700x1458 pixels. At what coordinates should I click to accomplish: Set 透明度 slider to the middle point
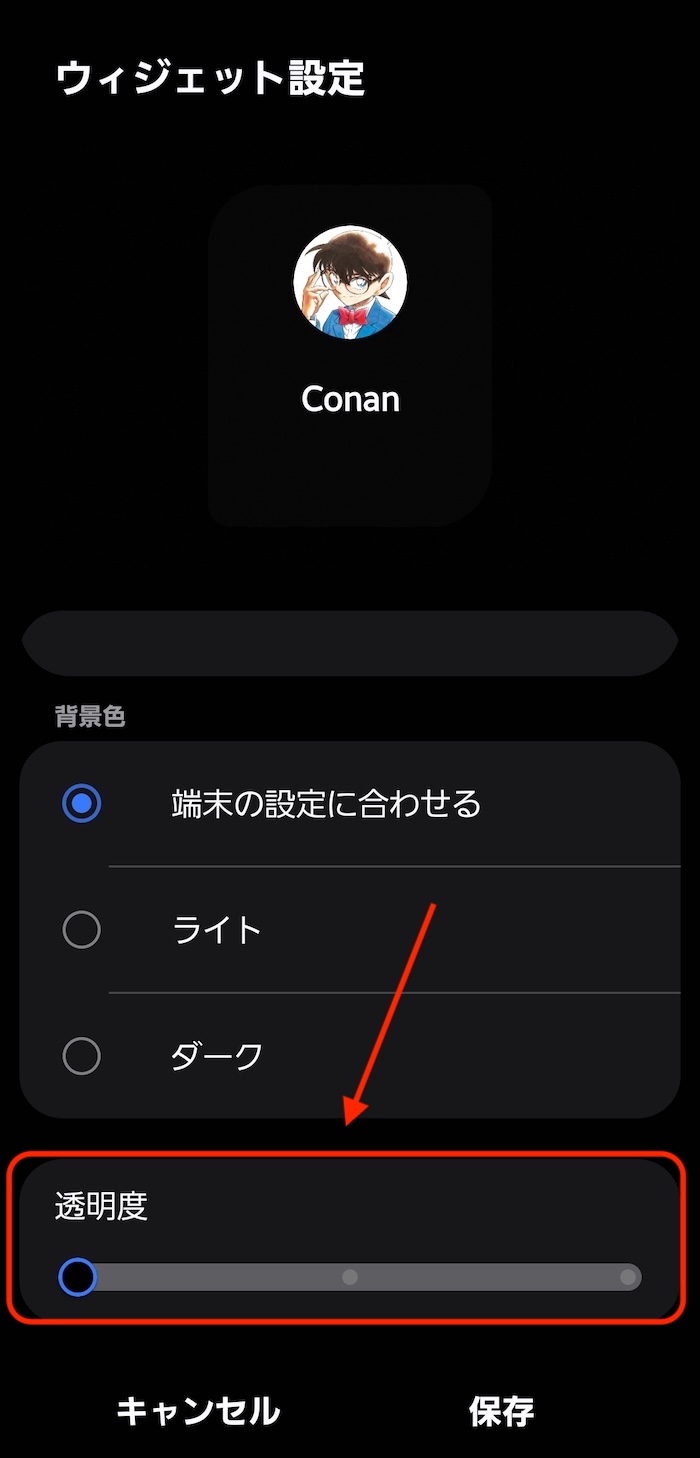[350, 1277]
